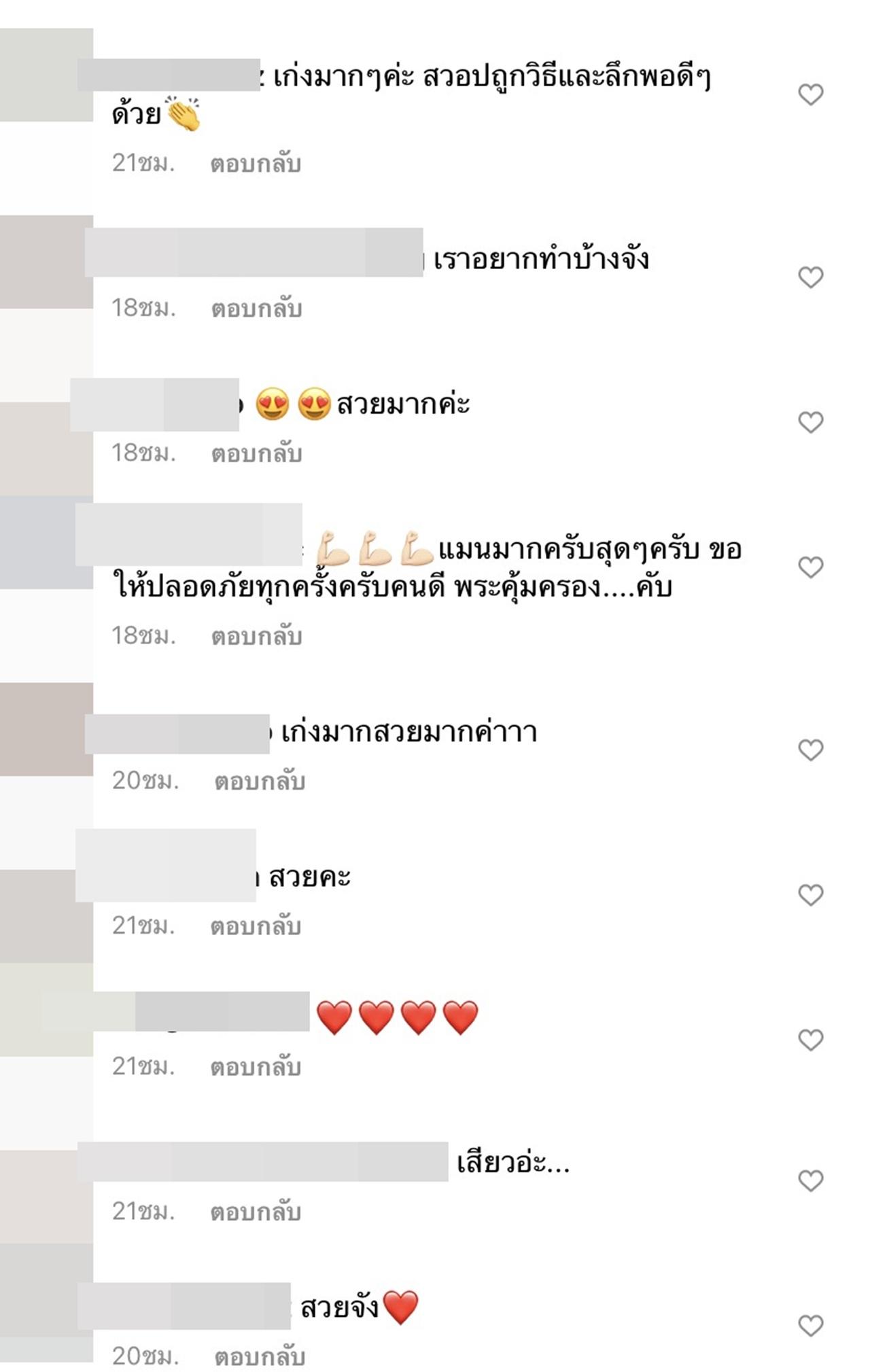Reply to the comment "สวยจัง"
Viewport: 870px width, 1372px height.
pos(260,1356)
